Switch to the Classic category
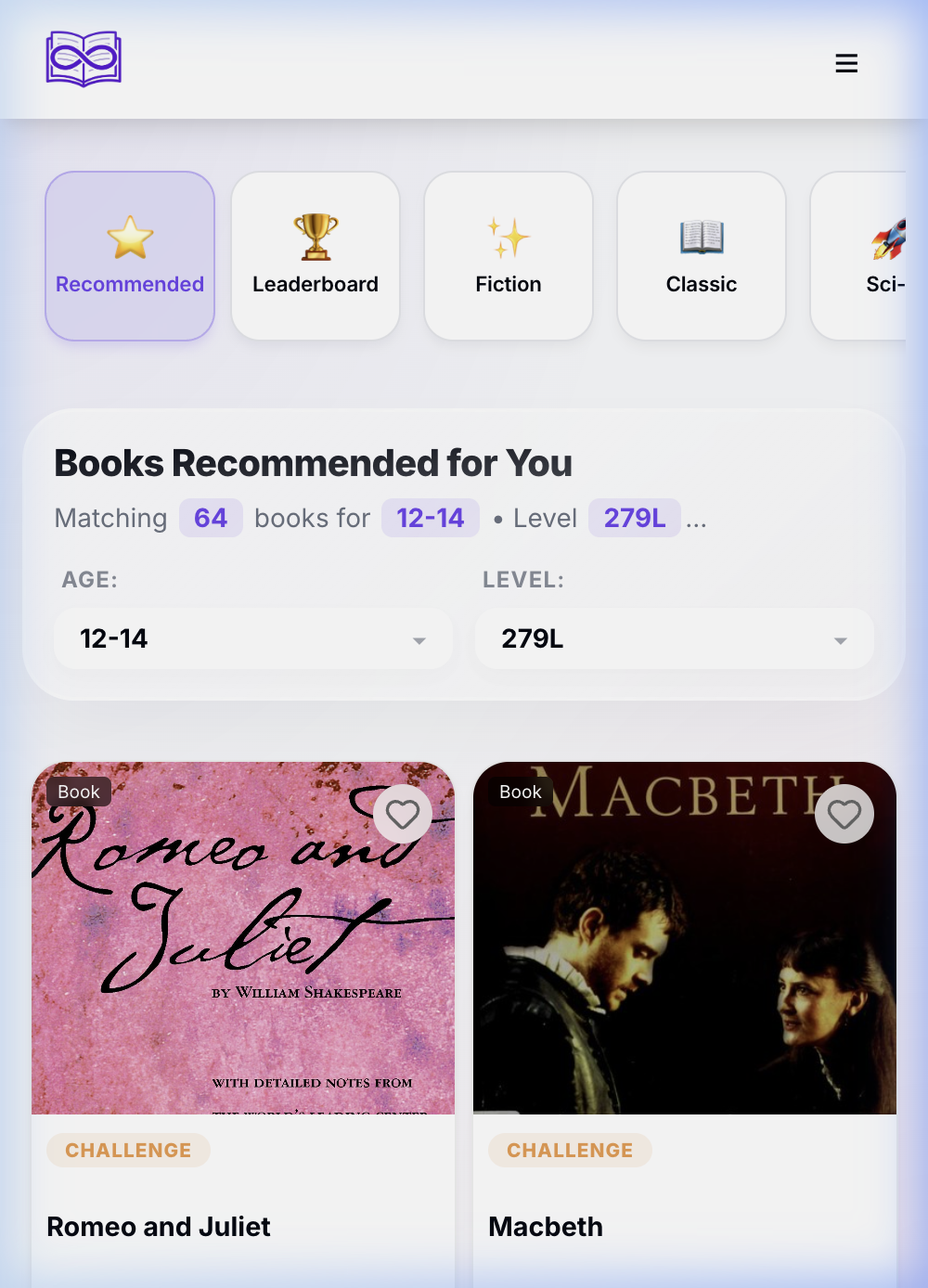Image resolution: width=928 pixels, height=1288 pixels. (x=702, y=256)
